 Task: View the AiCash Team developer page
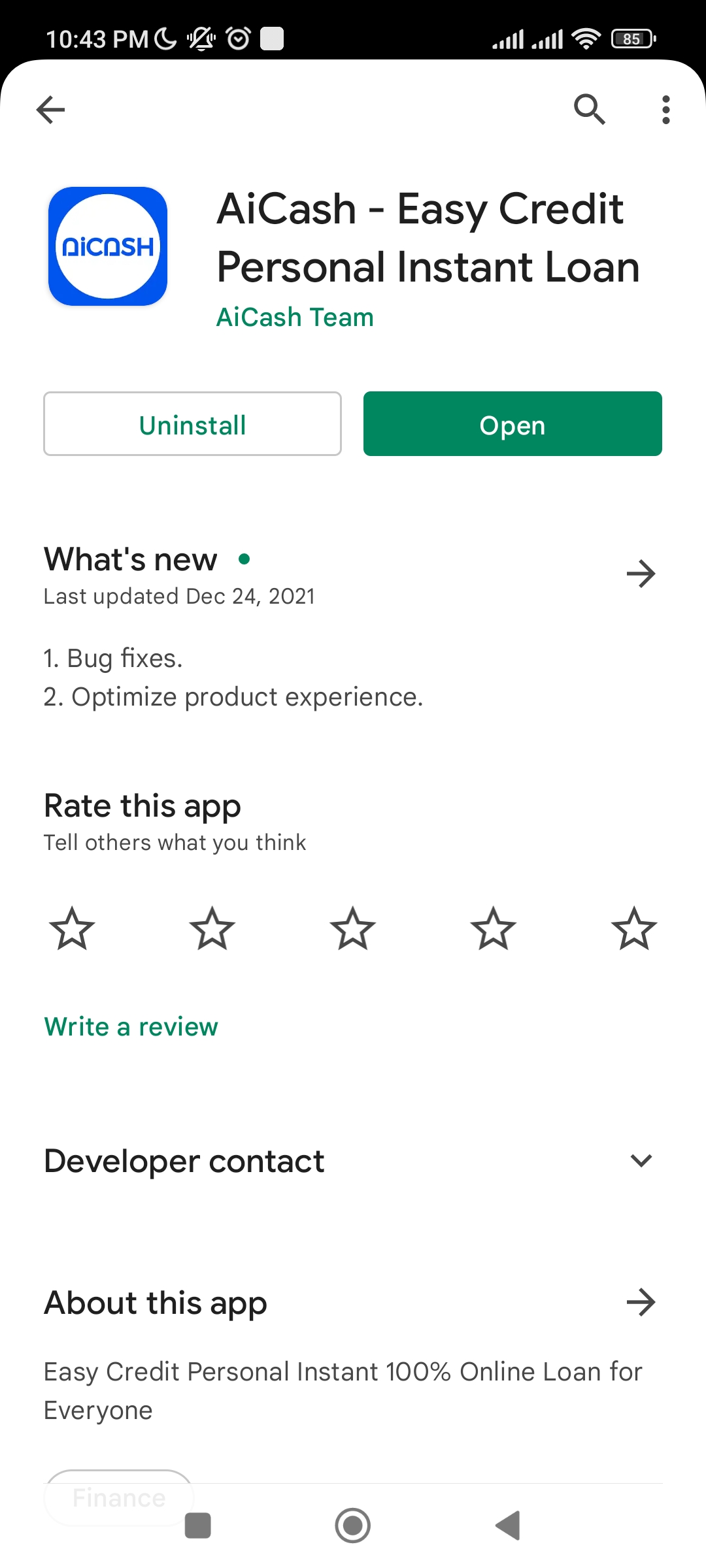coord(295,318)
